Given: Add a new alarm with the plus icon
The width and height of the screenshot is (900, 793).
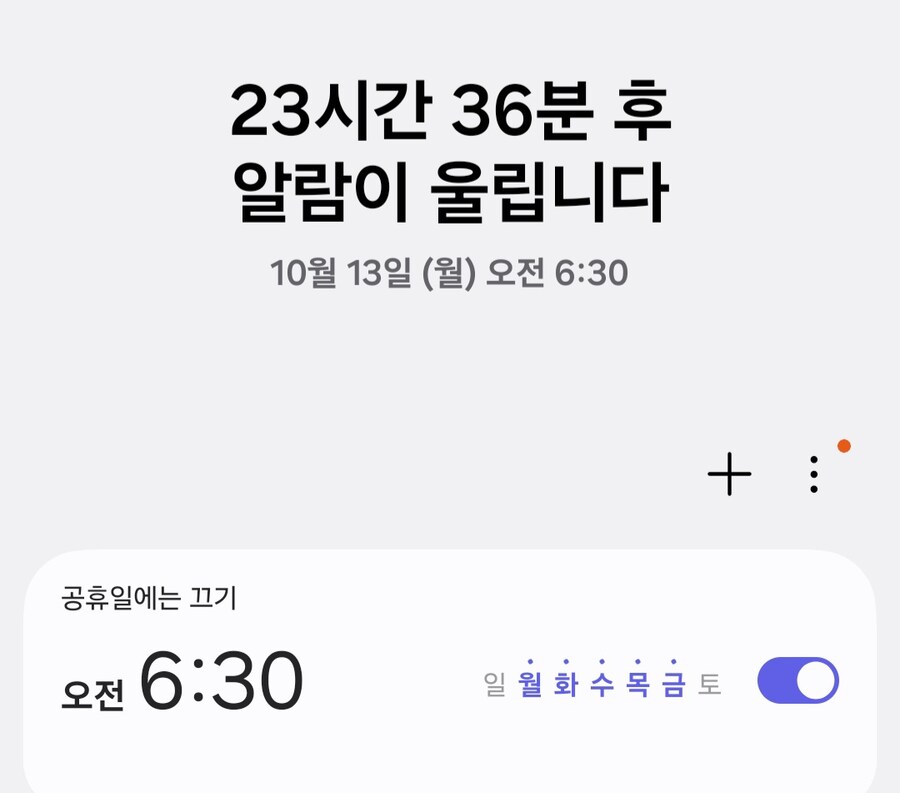Looking at the screenshot, I should (x=729, y=474).
